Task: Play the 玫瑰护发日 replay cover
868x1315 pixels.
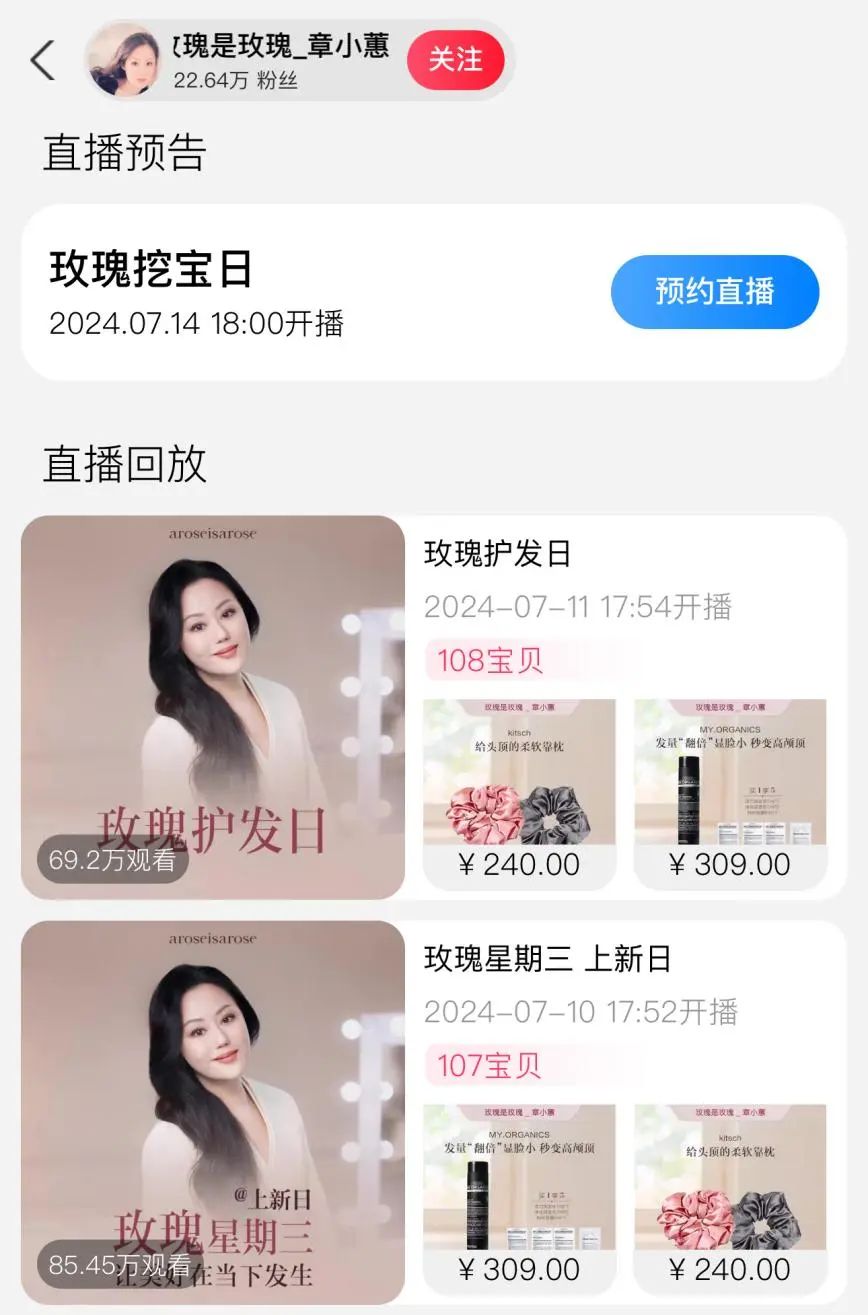Action: coord(213,706)
